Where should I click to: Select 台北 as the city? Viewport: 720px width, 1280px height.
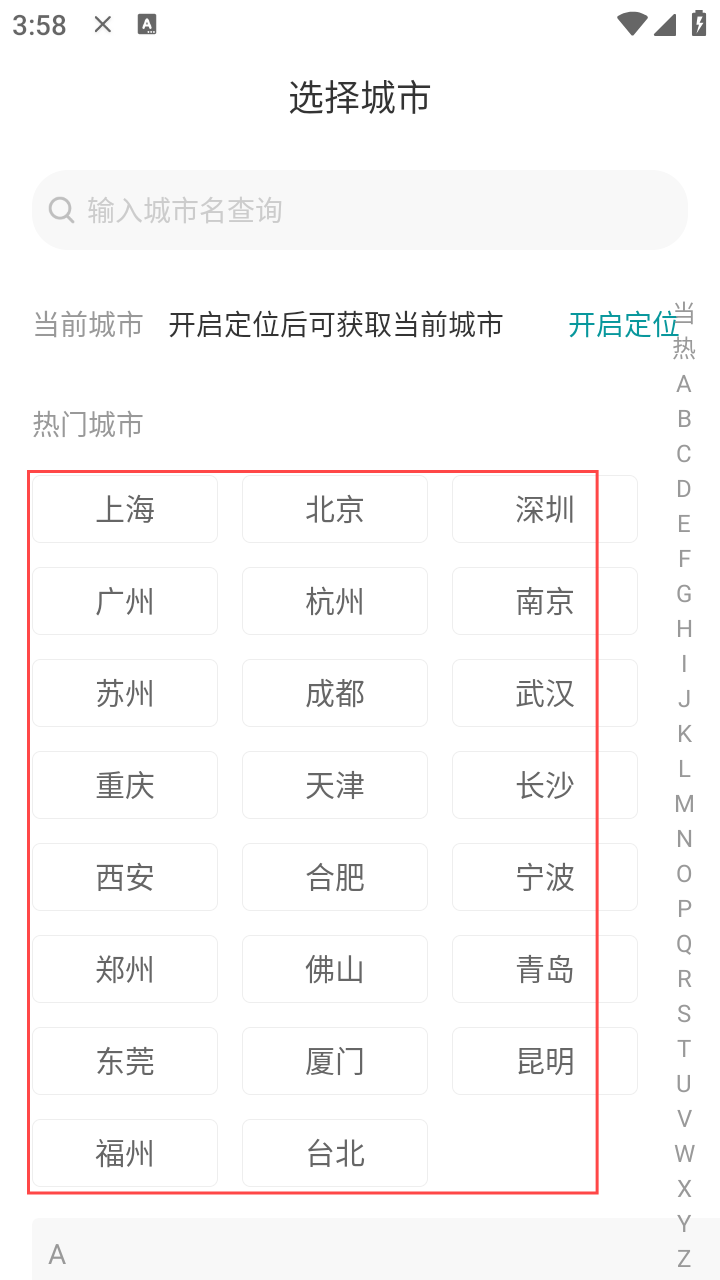(335, 1154)
